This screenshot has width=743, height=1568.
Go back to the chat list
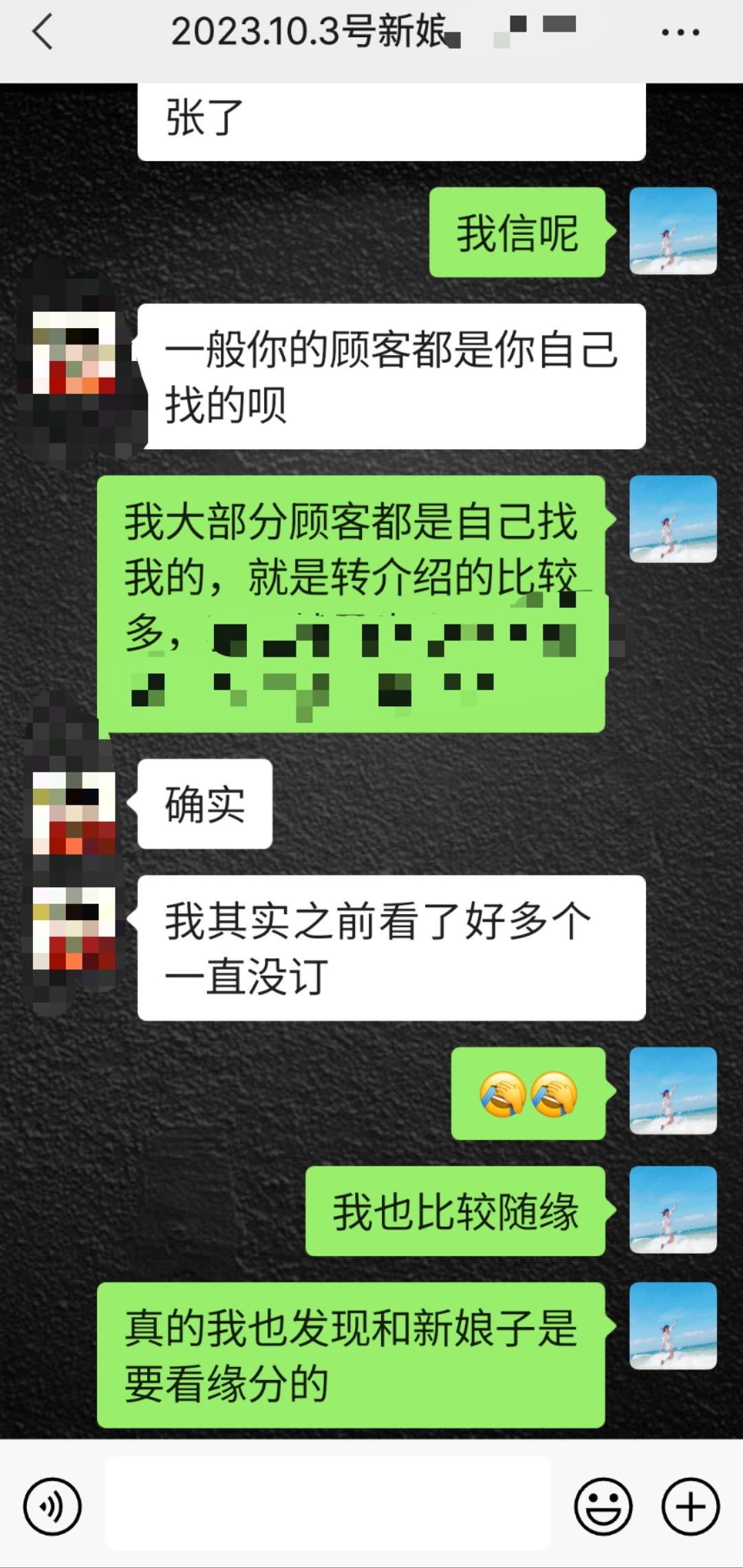43,32
